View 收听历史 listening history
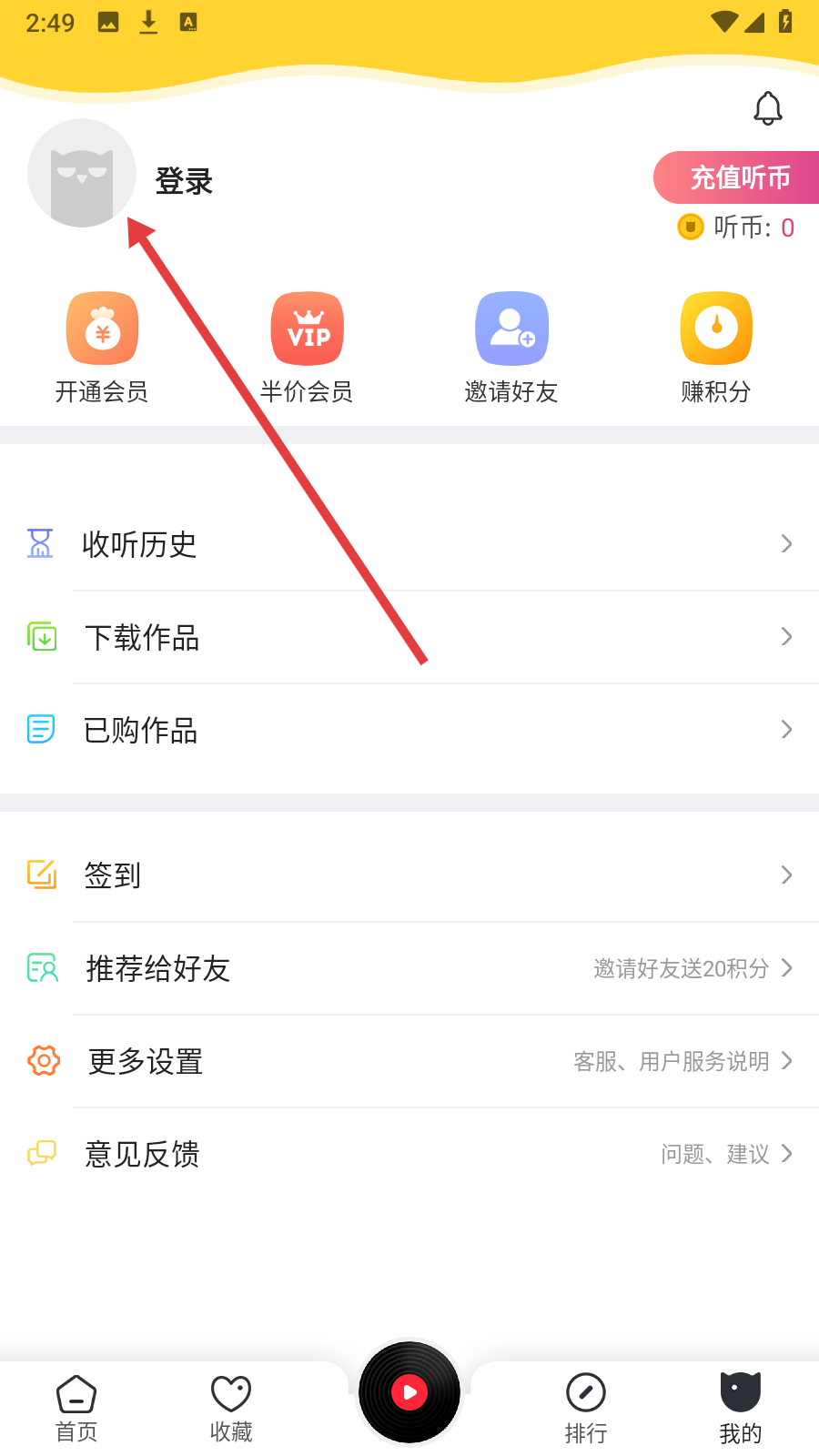The image size is (819, 1456). pos(409,544)
